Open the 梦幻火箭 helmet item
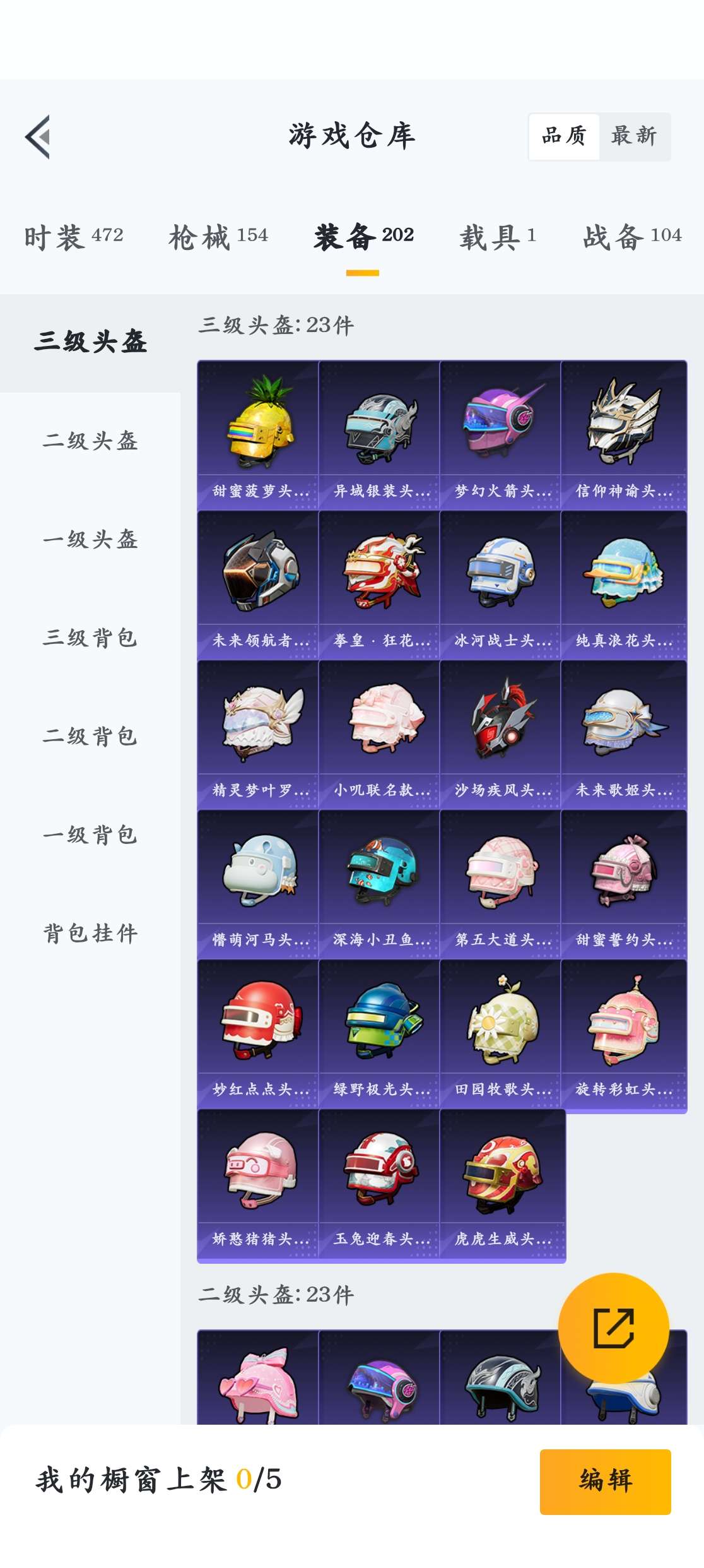Viewport: 704px width, 1568px height. (x=500, y=434)
